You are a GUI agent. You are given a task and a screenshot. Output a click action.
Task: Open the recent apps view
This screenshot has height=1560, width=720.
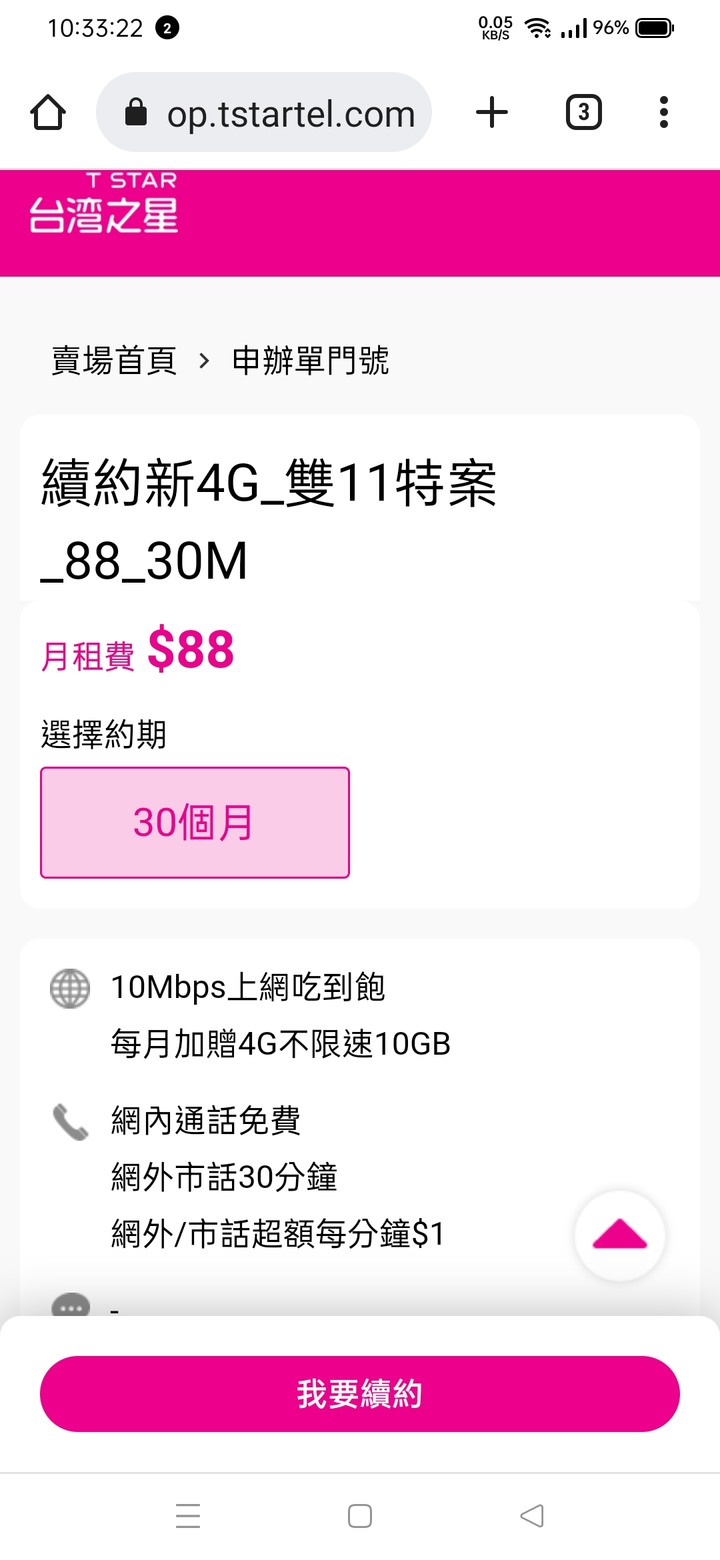click(x=188, y=1516)
